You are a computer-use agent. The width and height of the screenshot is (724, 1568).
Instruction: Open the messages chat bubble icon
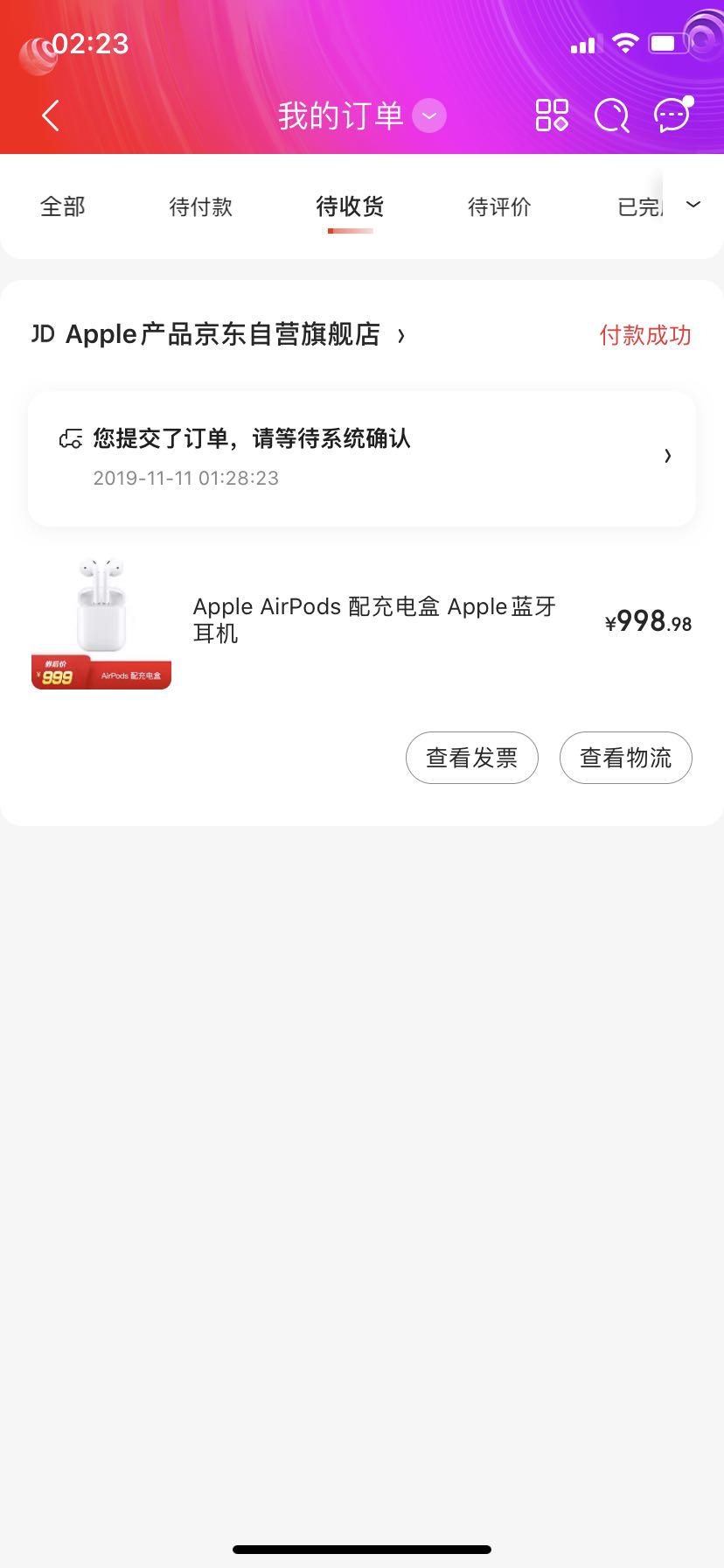click(x=672, y=115)
